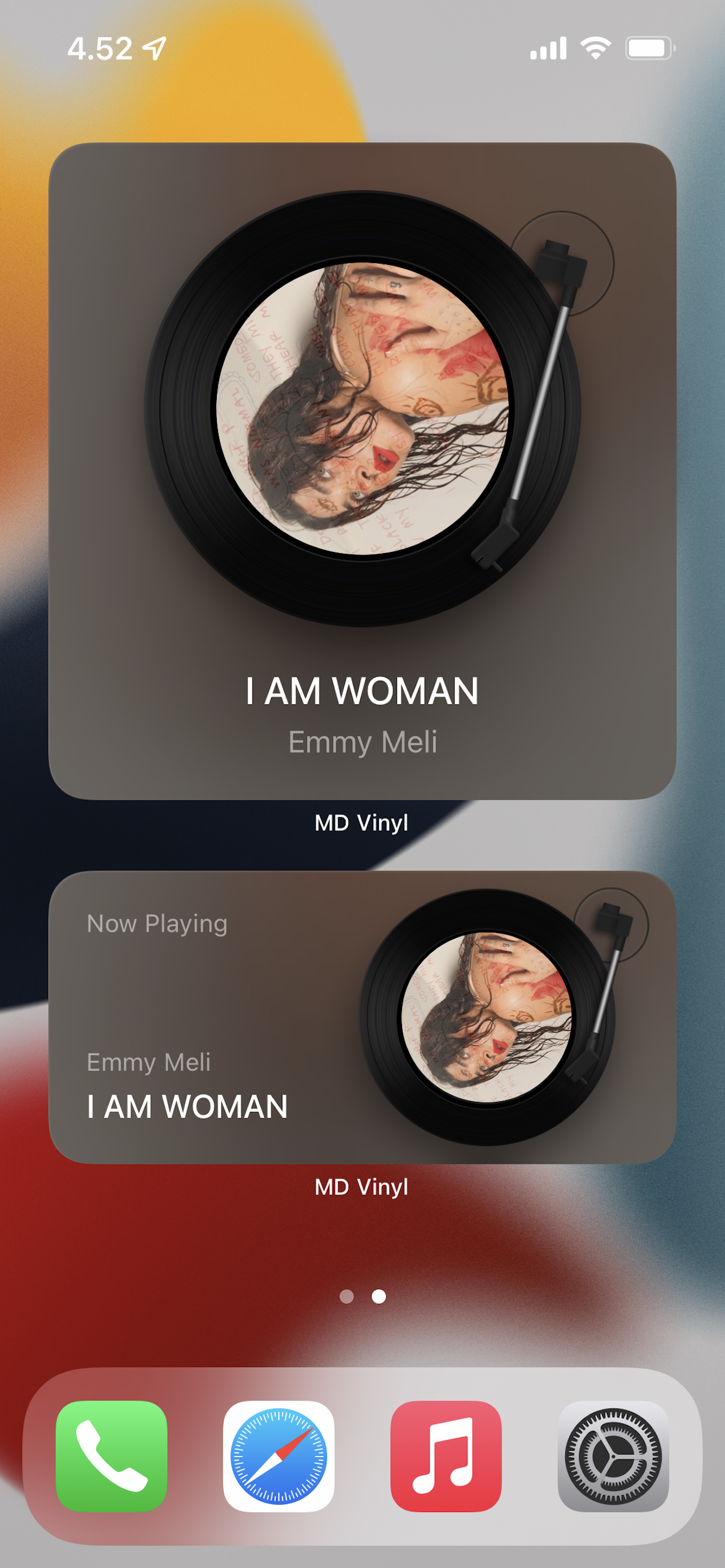Open Settings from the dock
This screenshot has width=725, height=1568.
tap(613, 1456)
